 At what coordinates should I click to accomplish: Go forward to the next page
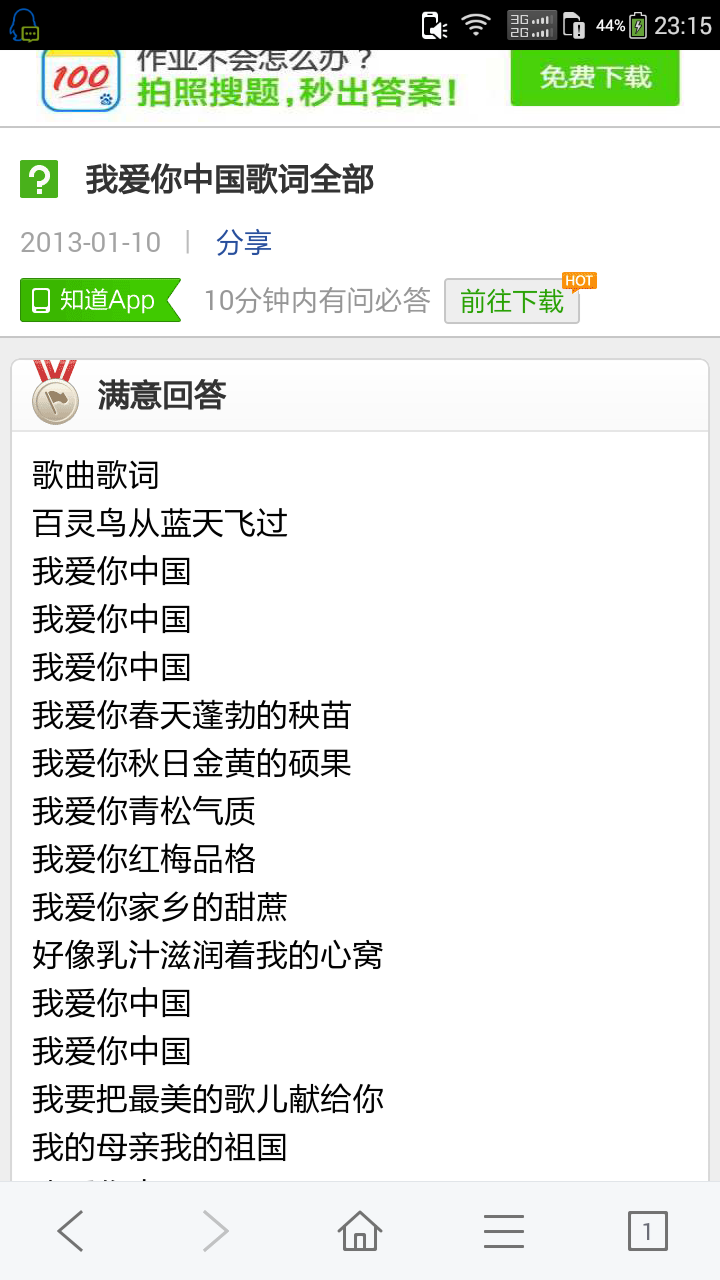215,1231
